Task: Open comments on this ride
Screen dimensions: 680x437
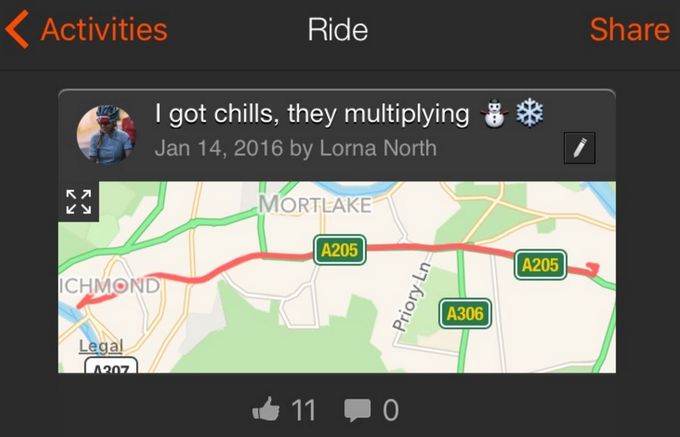Action: coord(357,410)
